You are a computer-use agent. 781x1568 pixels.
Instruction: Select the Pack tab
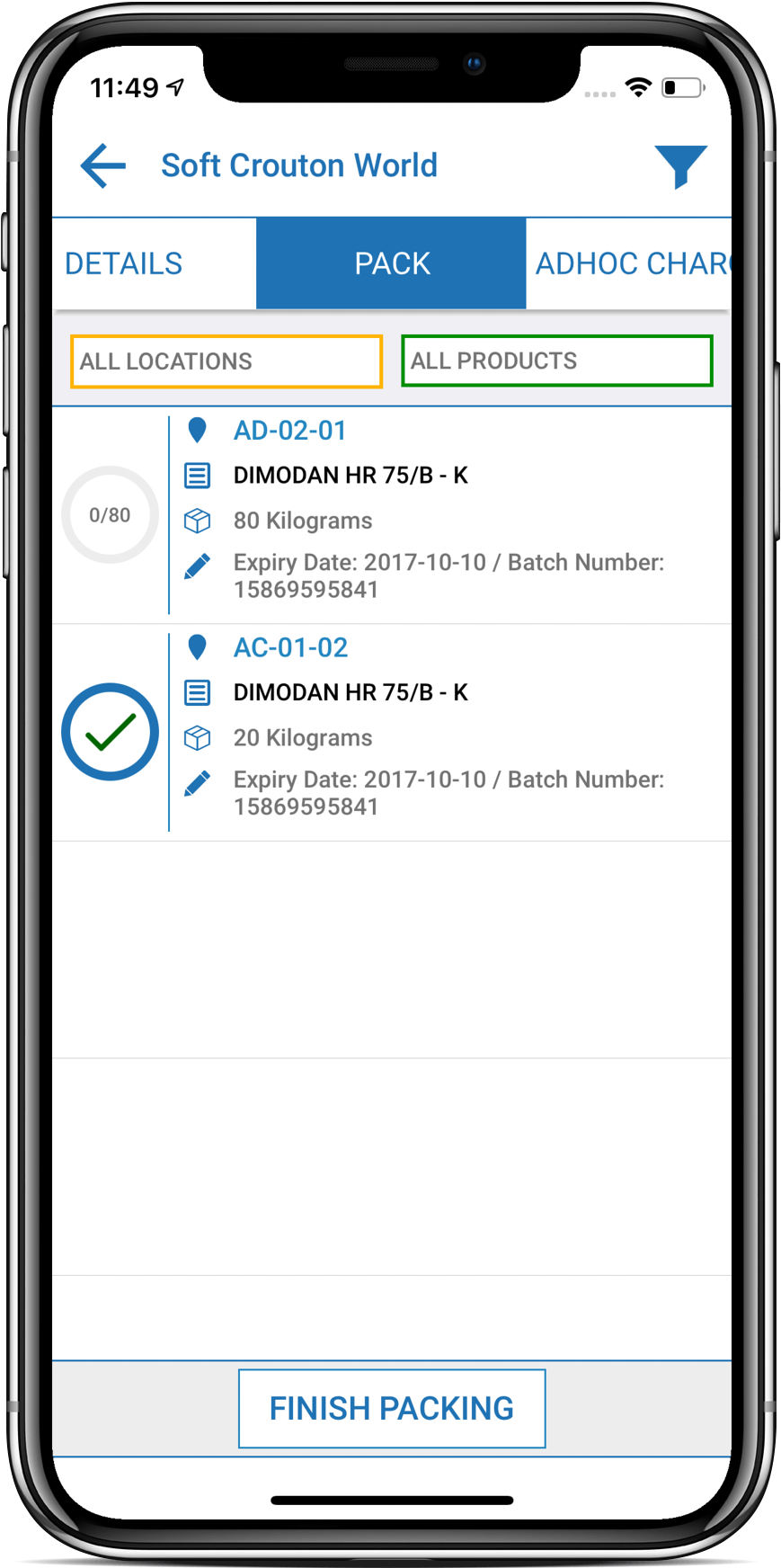(x=391, y=263)
